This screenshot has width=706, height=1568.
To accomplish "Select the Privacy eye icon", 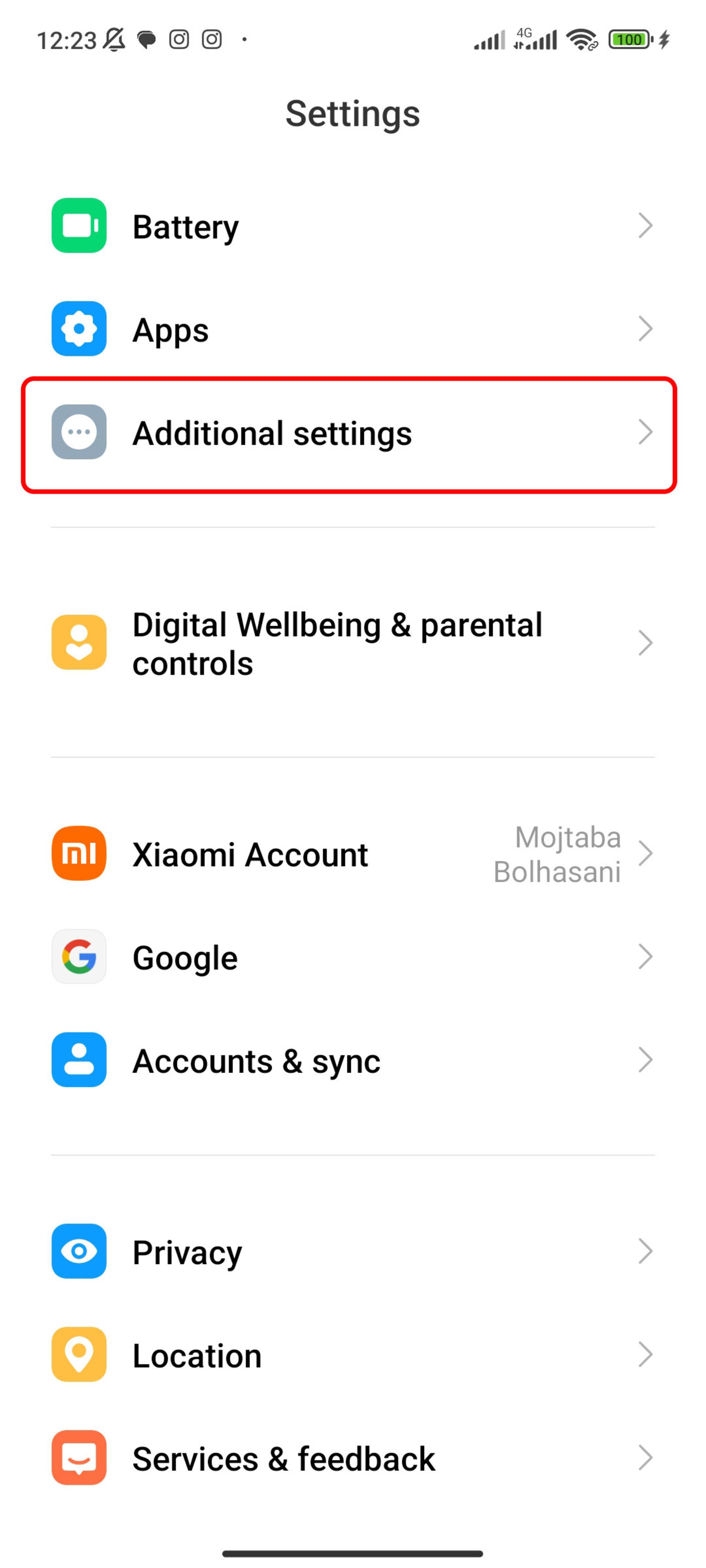I will coord(78,1251).
